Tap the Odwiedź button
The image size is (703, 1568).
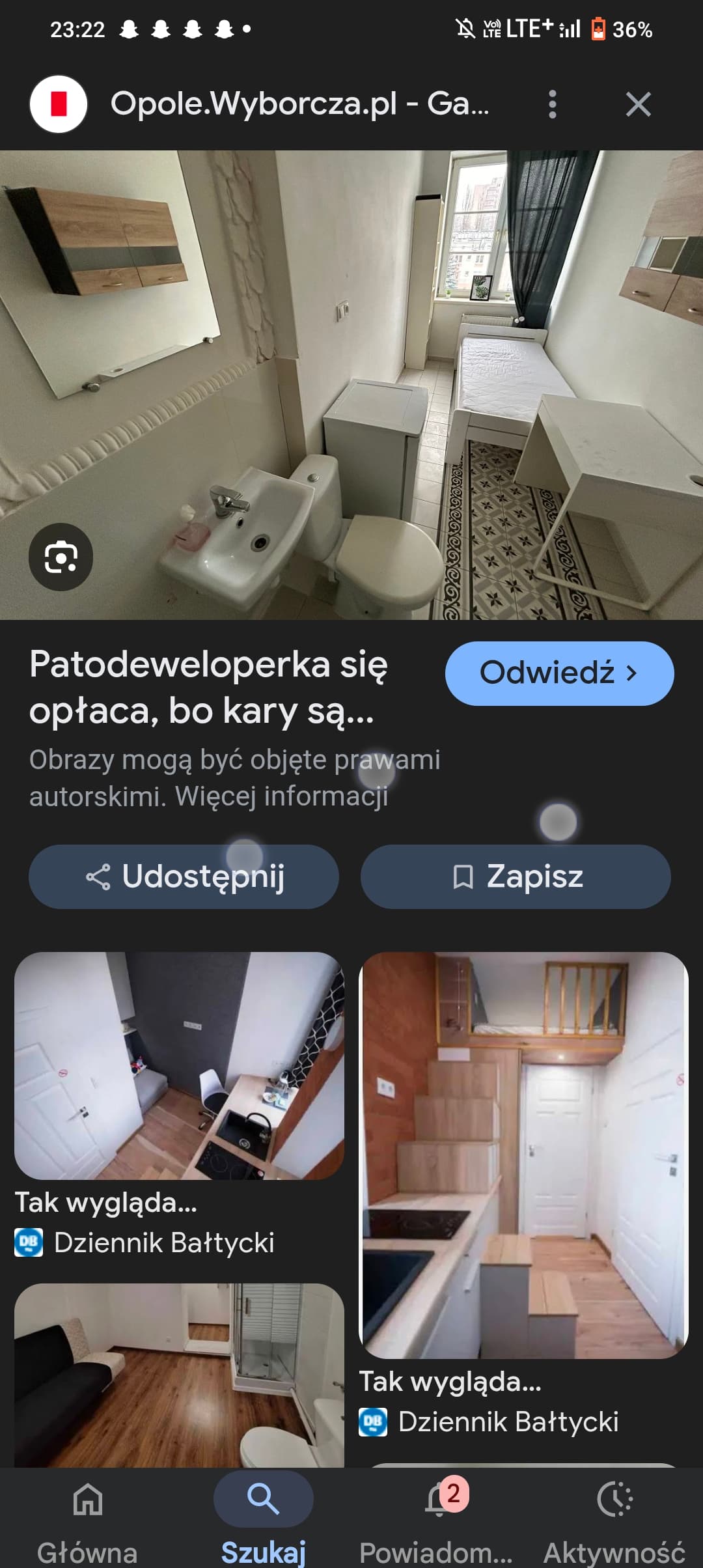(558, 673)
